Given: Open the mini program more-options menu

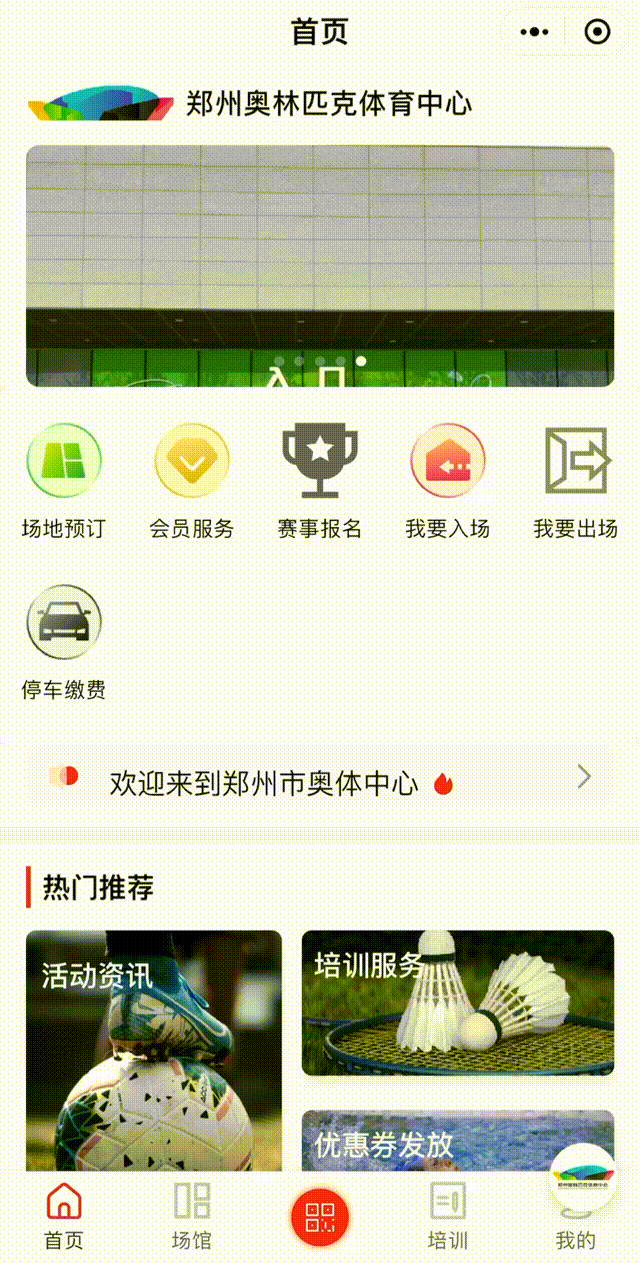Looking at the screenshot, I should click(x=535, y=32).
